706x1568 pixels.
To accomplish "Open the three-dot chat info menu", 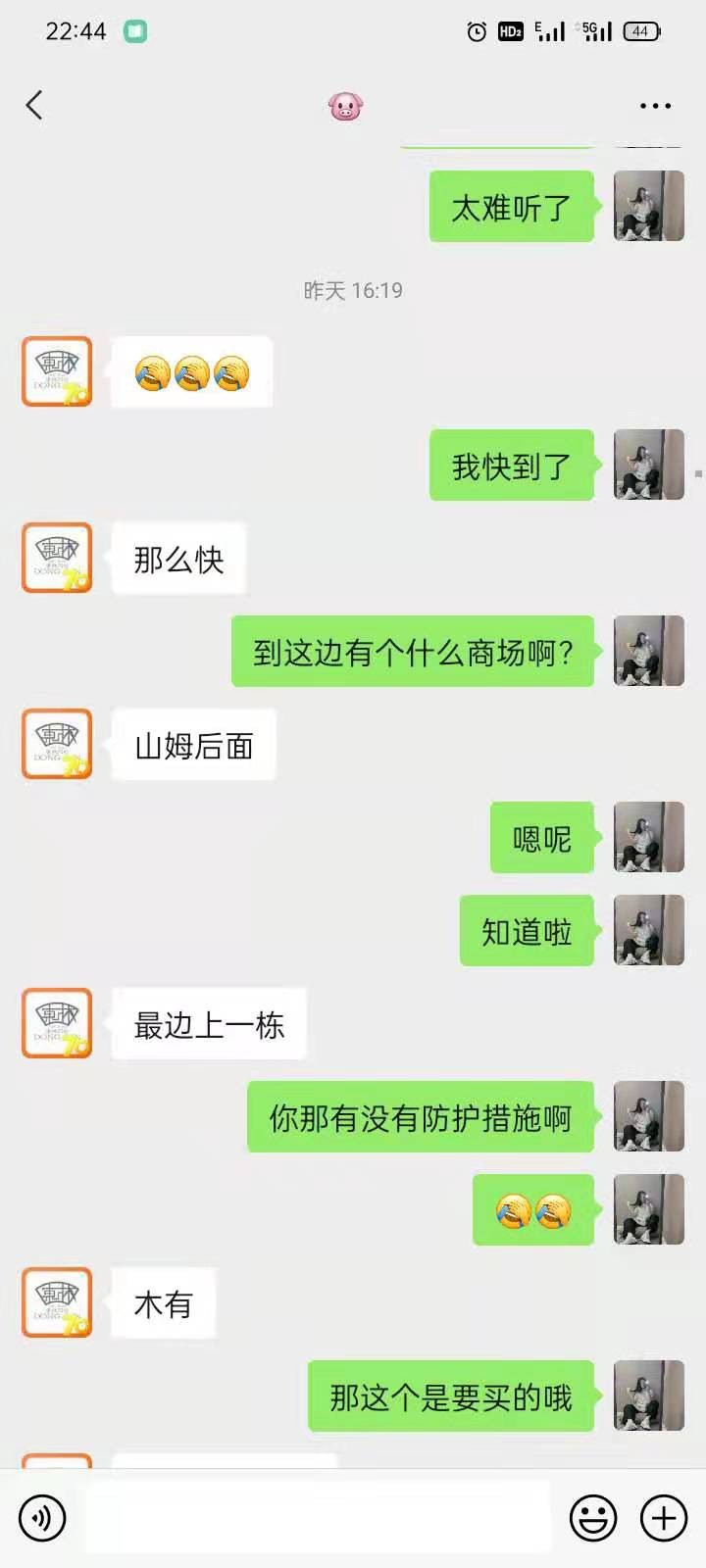I will 655,106.
